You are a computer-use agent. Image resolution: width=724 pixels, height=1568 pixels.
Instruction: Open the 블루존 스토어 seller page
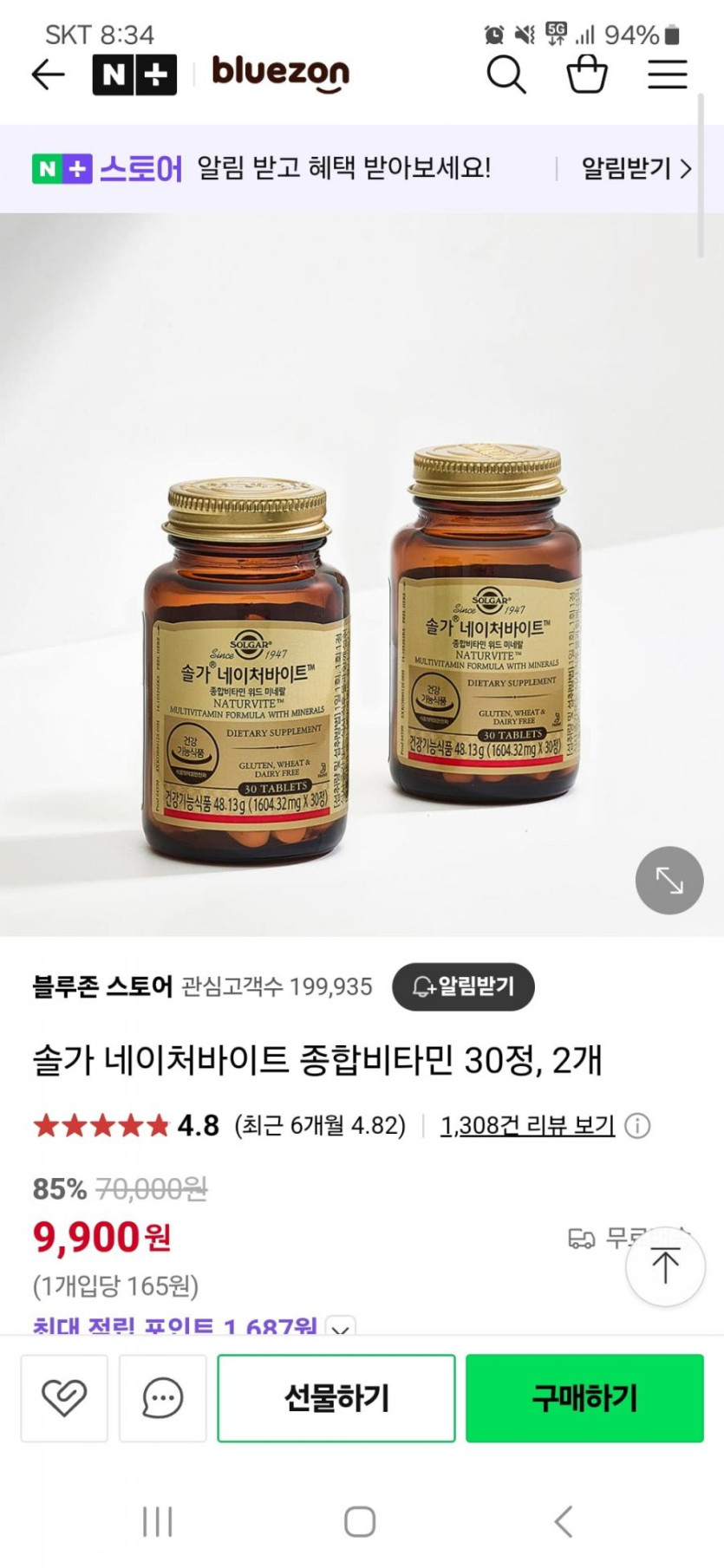click(102, 986)
